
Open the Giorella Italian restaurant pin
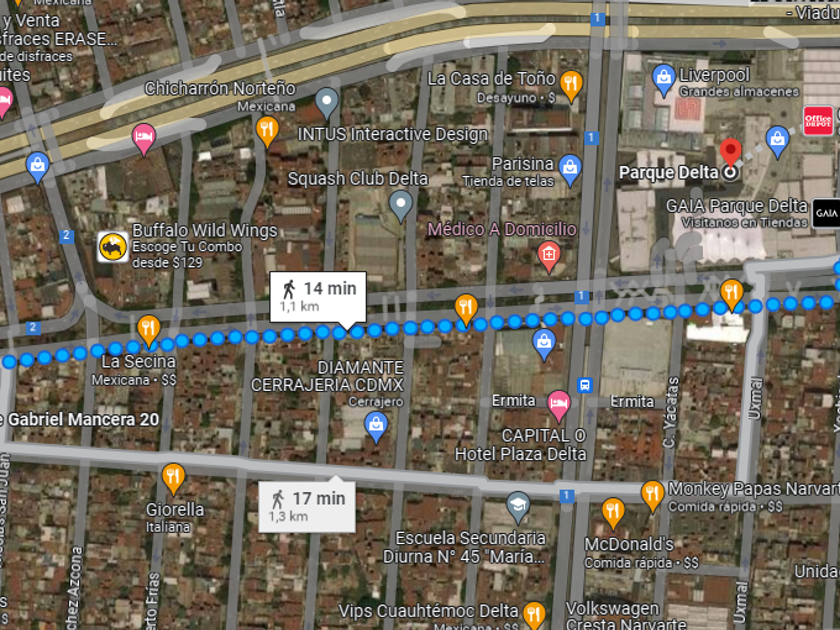[173, 478]
